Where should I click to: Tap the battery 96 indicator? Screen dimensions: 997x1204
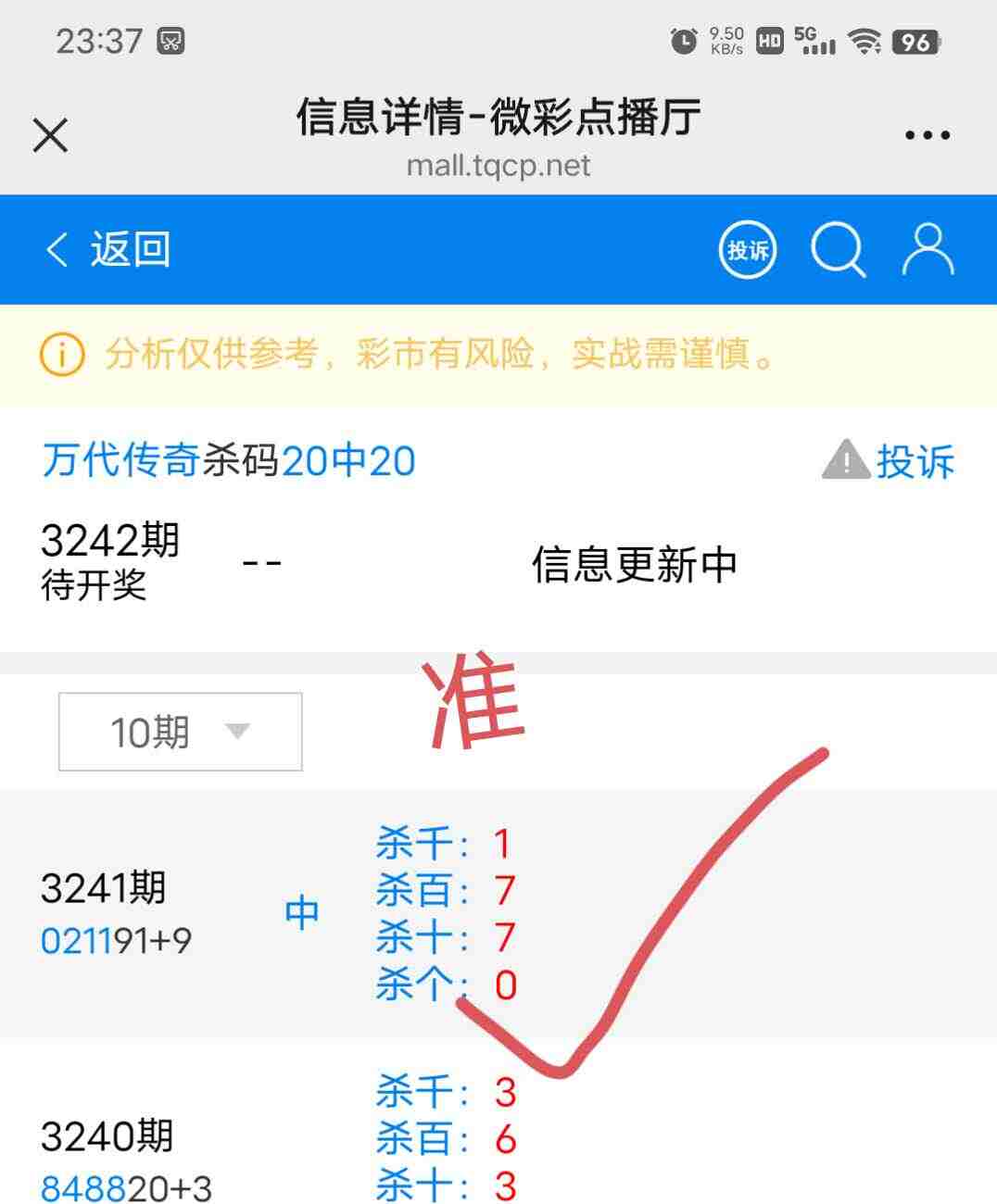pyautogui.click(x=915, y=42)
